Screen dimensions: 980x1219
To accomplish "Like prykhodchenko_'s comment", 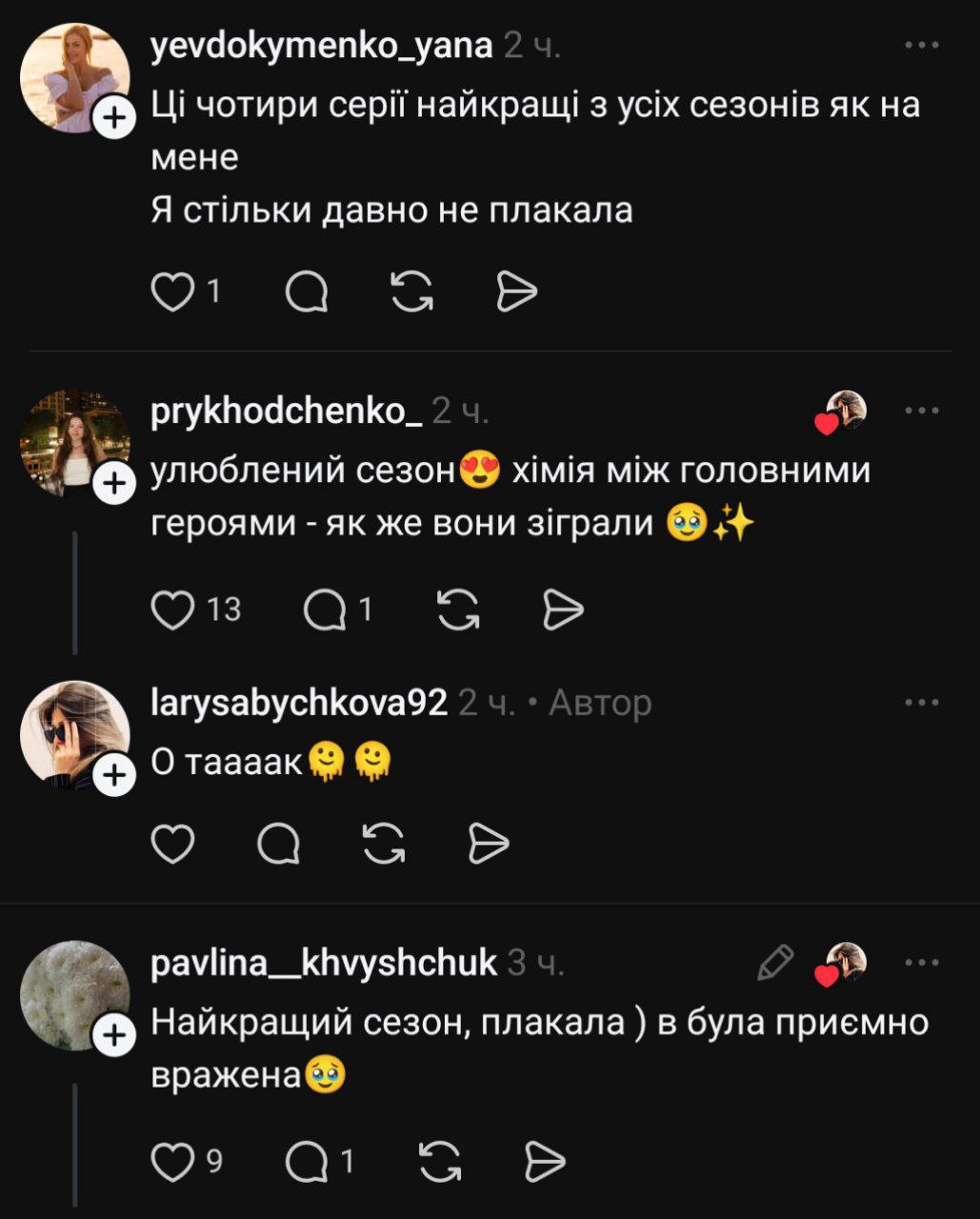I will [173, 609].
